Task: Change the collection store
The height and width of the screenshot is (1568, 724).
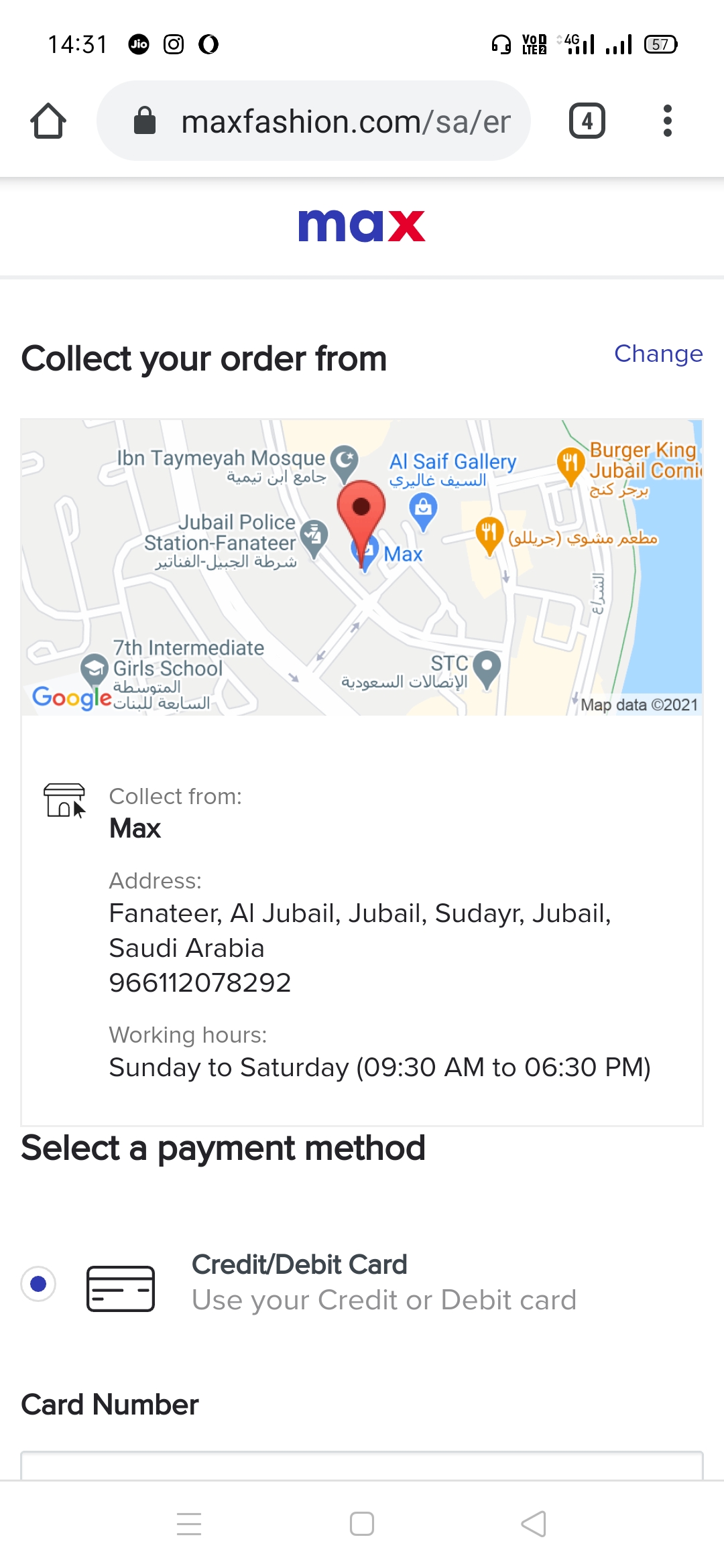Action: 658,354
